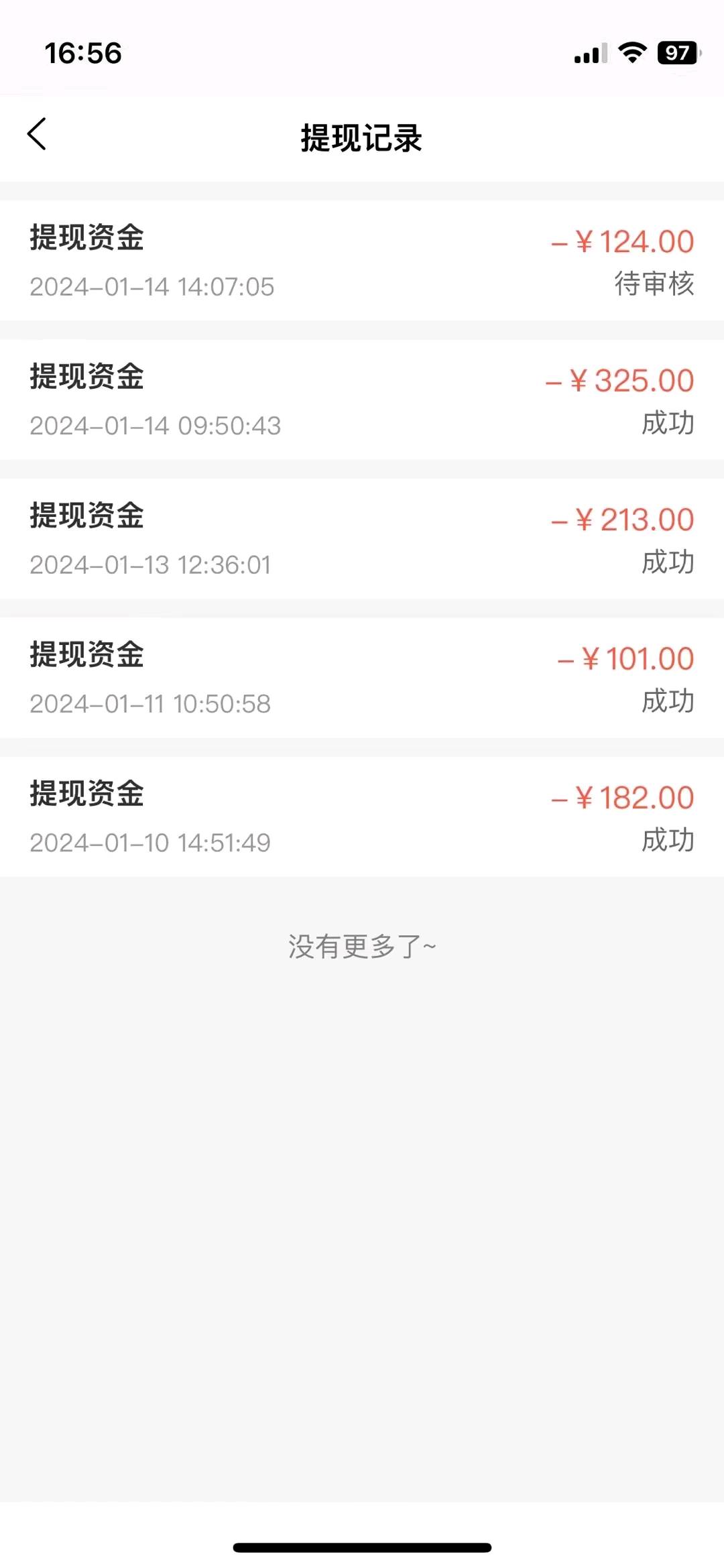Viewport: 724px width, 1568px height.
Task: Go back from the 提现记录 page
Action: [x=37, y=134]
